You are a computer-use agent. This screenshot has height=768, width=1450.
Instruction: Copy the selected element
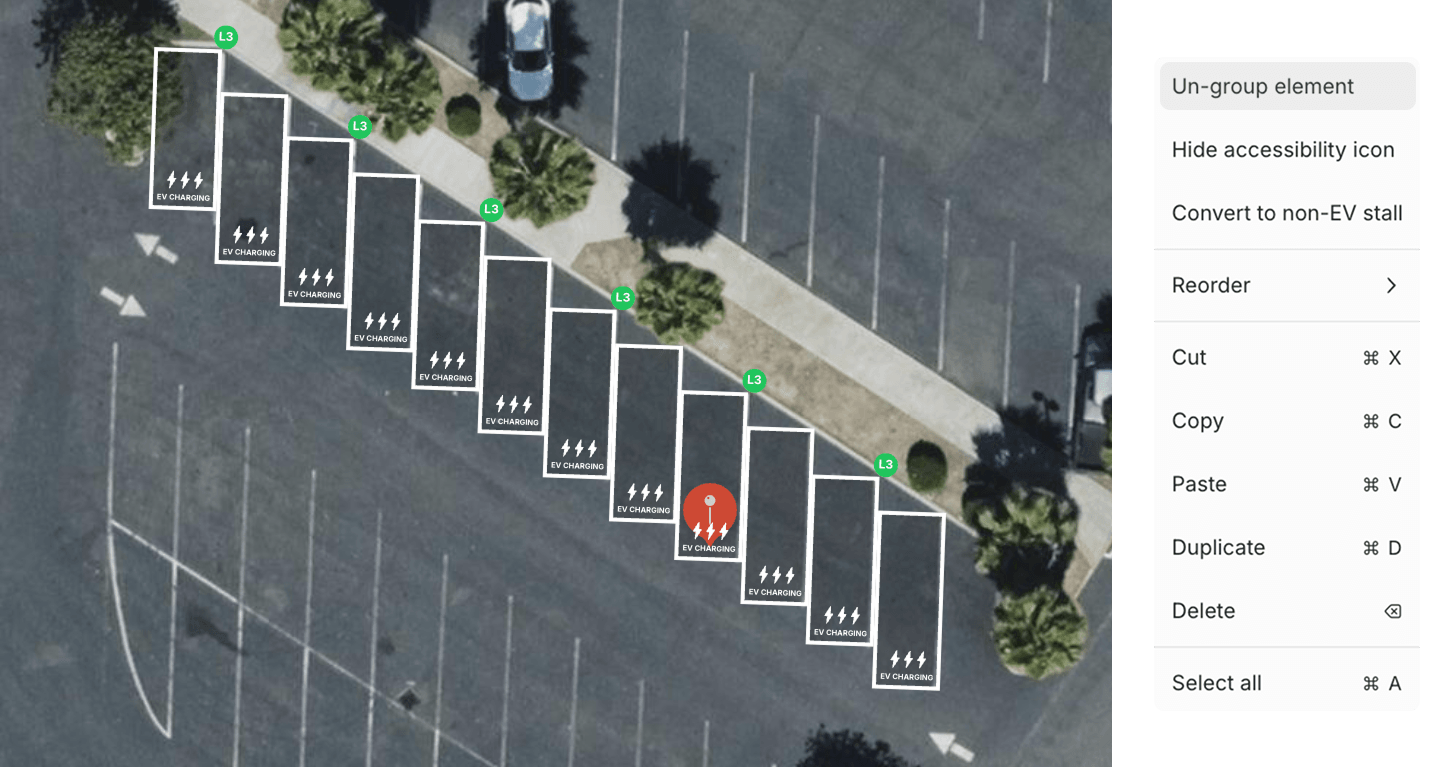tap(1286, 421)
